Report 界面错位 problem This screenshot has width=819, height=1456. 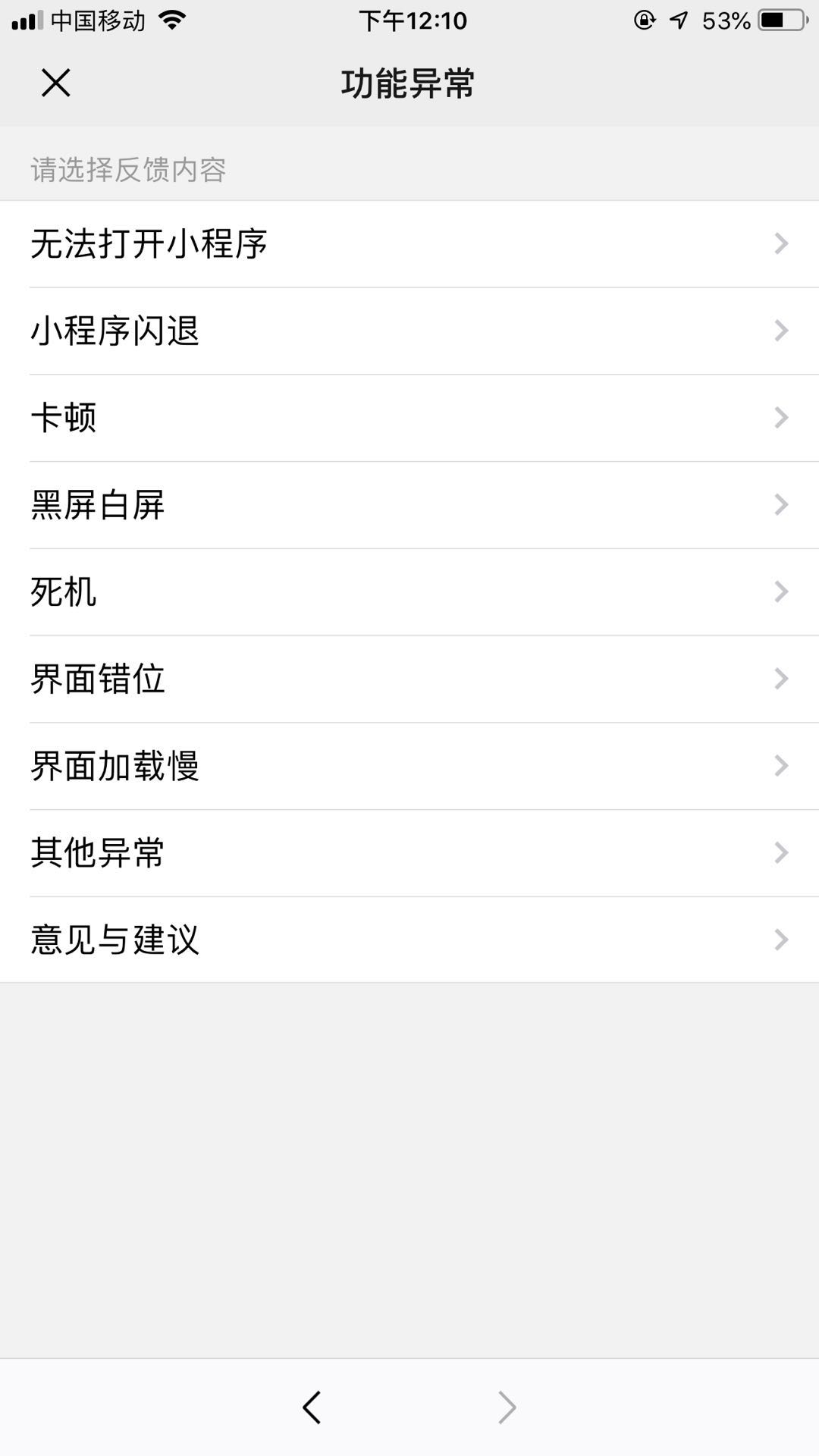409,679
